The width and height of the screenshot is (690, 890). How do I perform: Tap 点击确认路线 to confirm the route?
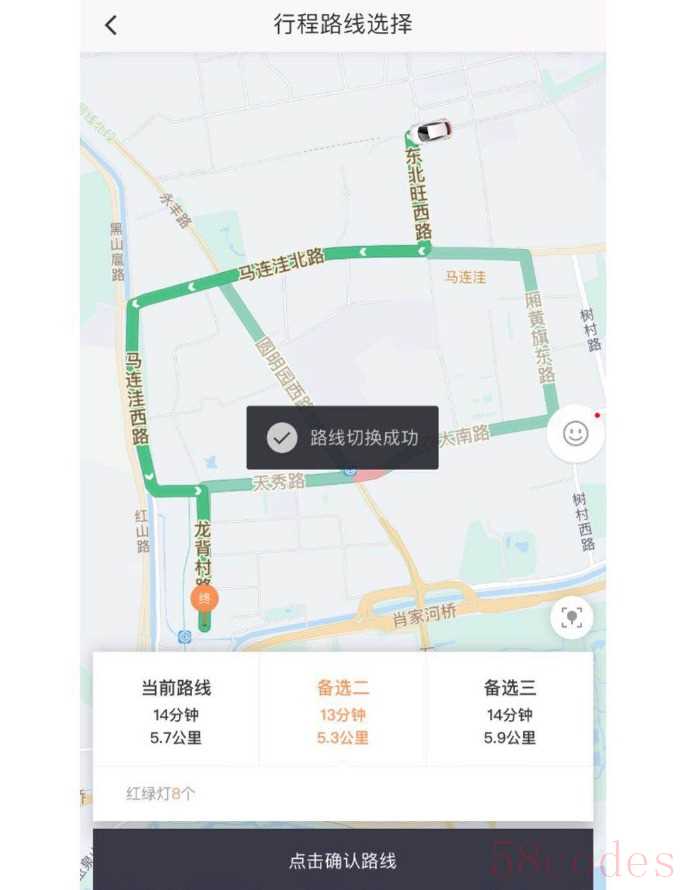343,860
